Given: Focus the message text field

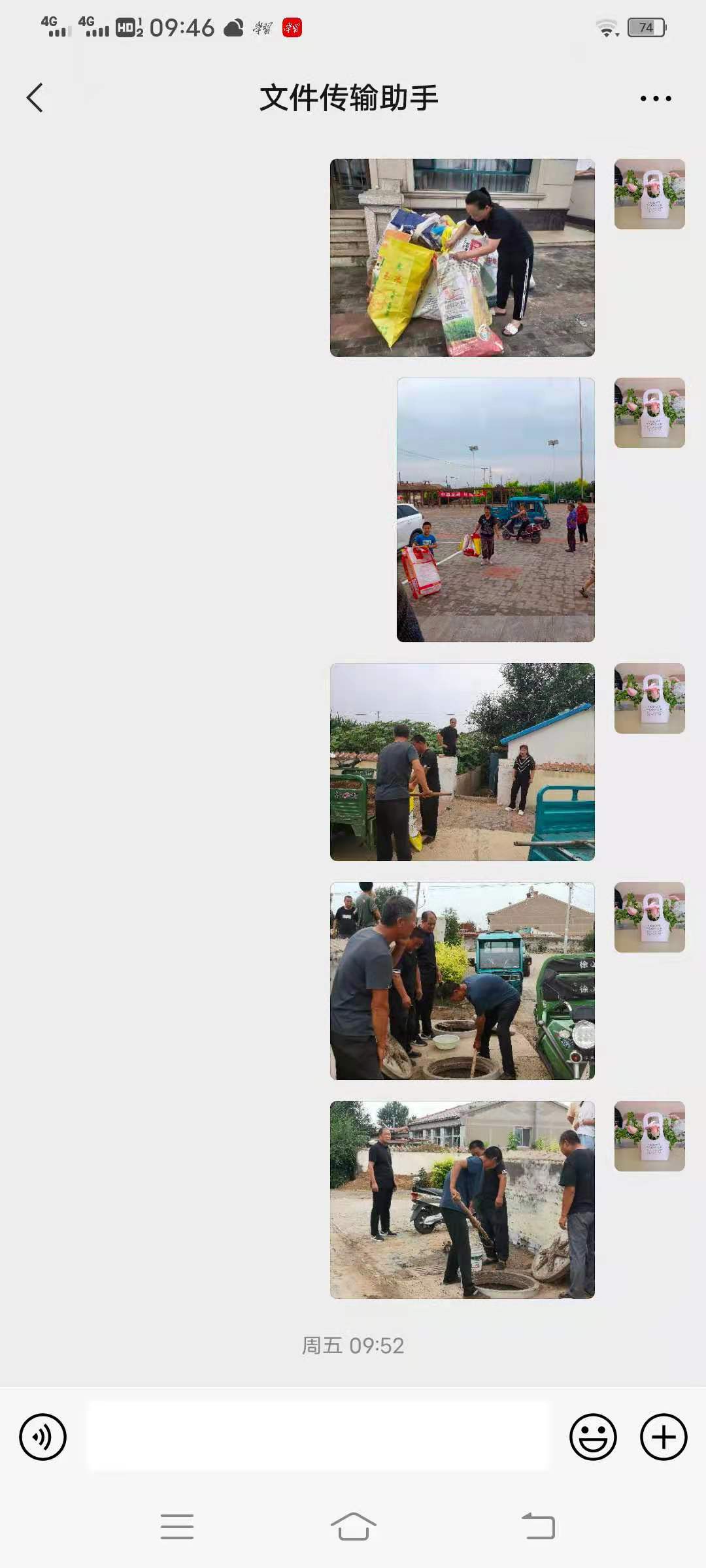Looking at the screenshot, I should click(319, 1437).
